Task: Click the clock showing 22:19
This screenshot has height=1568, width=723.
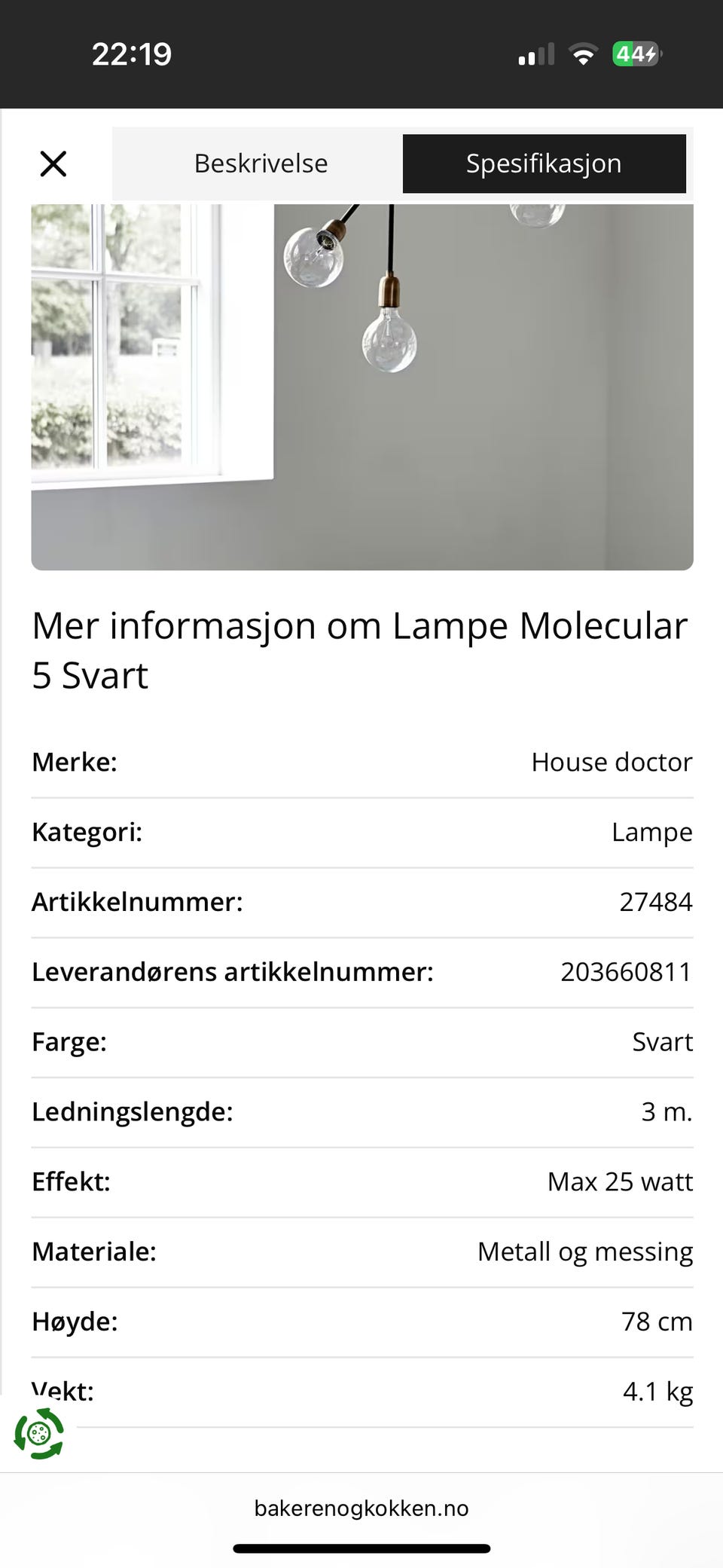Action: pos(132,53)
